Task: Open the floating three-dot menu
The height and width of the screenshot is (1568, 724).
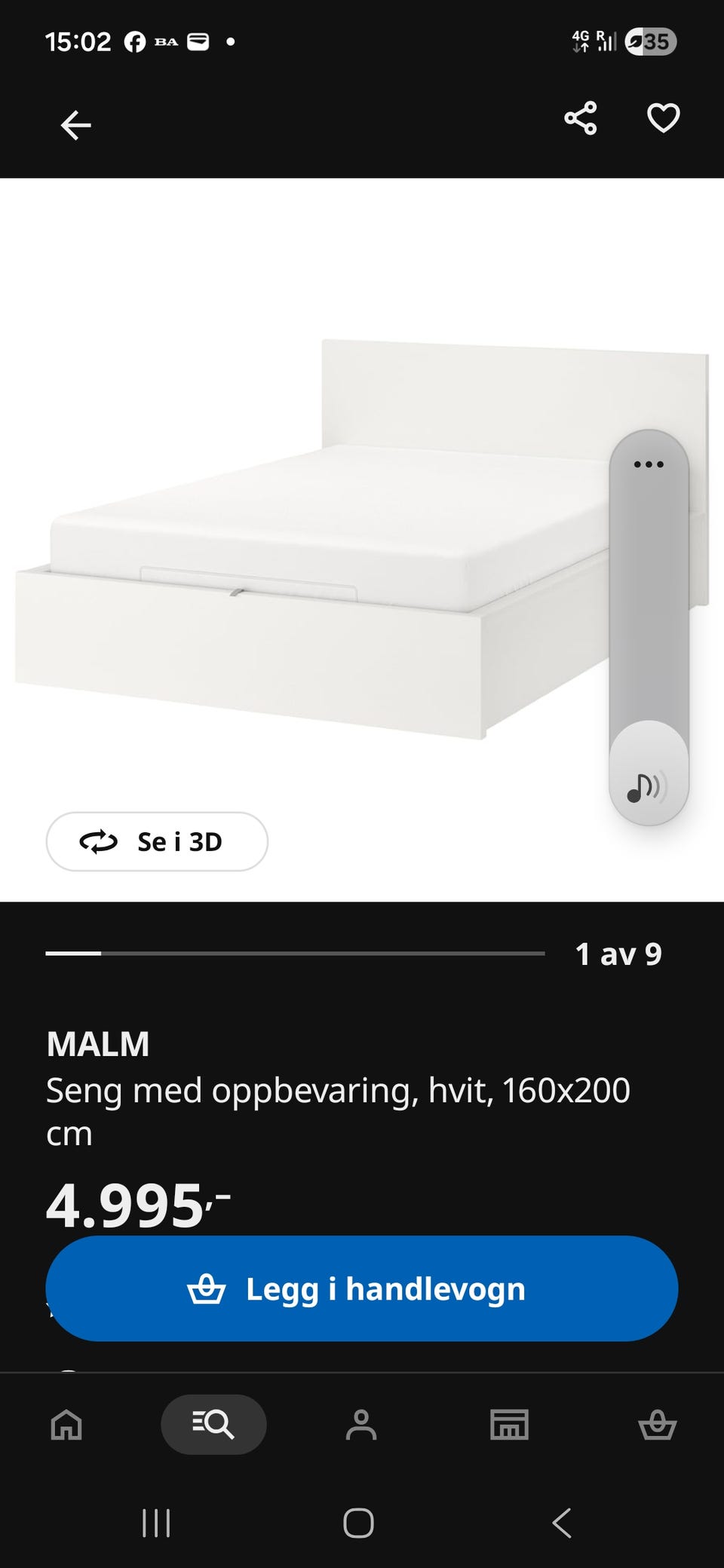Action: [x=649, y=464]
